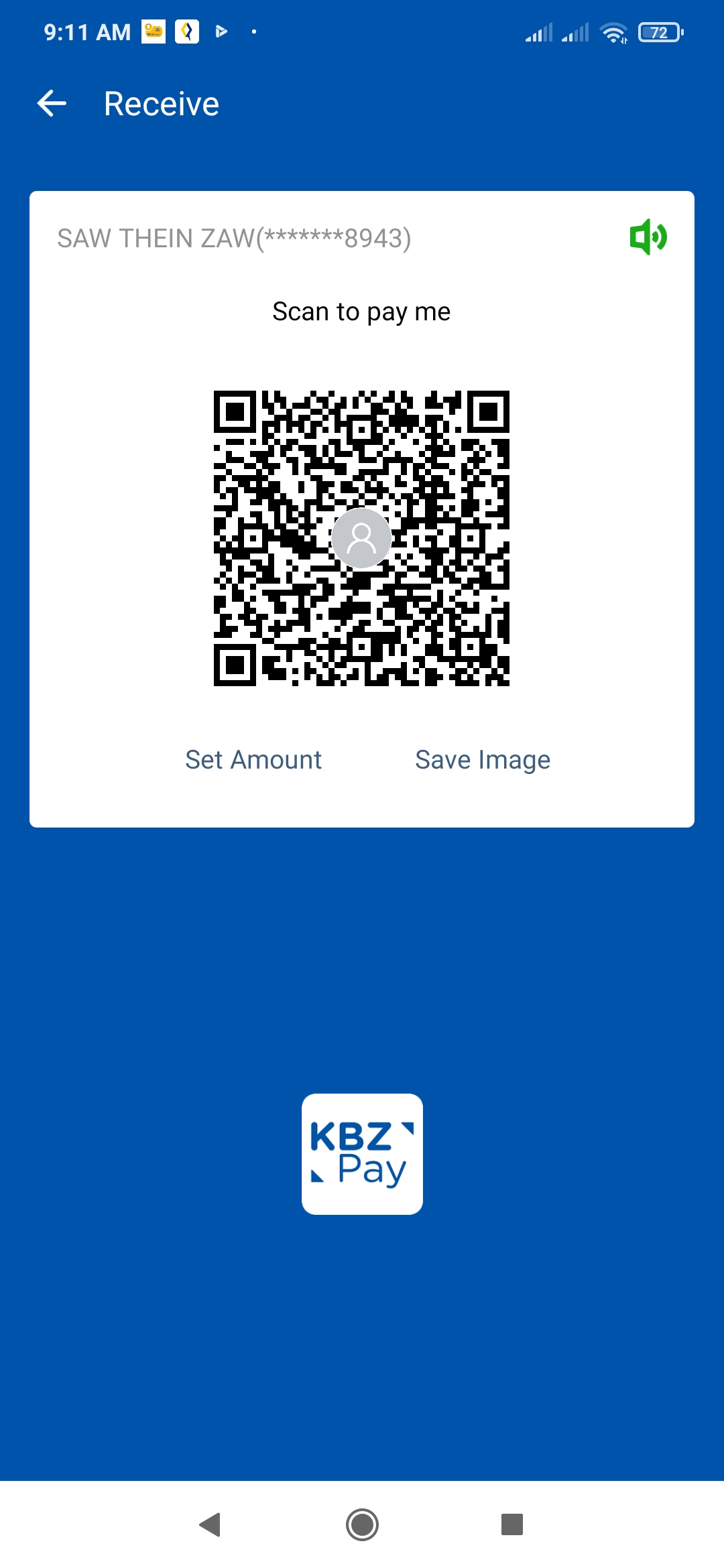Screen dimensions: 724x1568
Task: Save the QR code image
Action: point(482,760)
